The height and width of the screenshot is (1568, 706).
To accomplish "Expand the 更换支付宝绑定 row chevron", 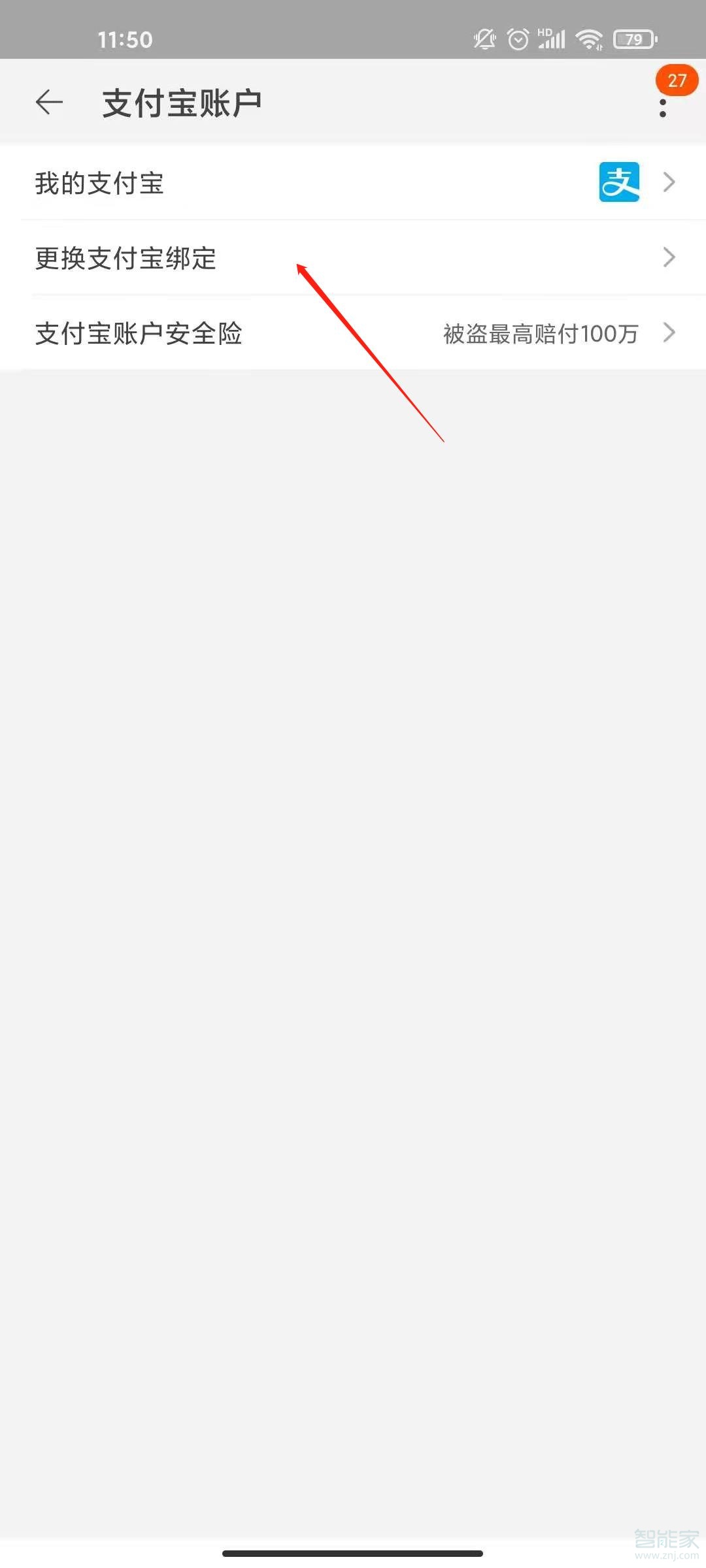I will click(668, 258).
